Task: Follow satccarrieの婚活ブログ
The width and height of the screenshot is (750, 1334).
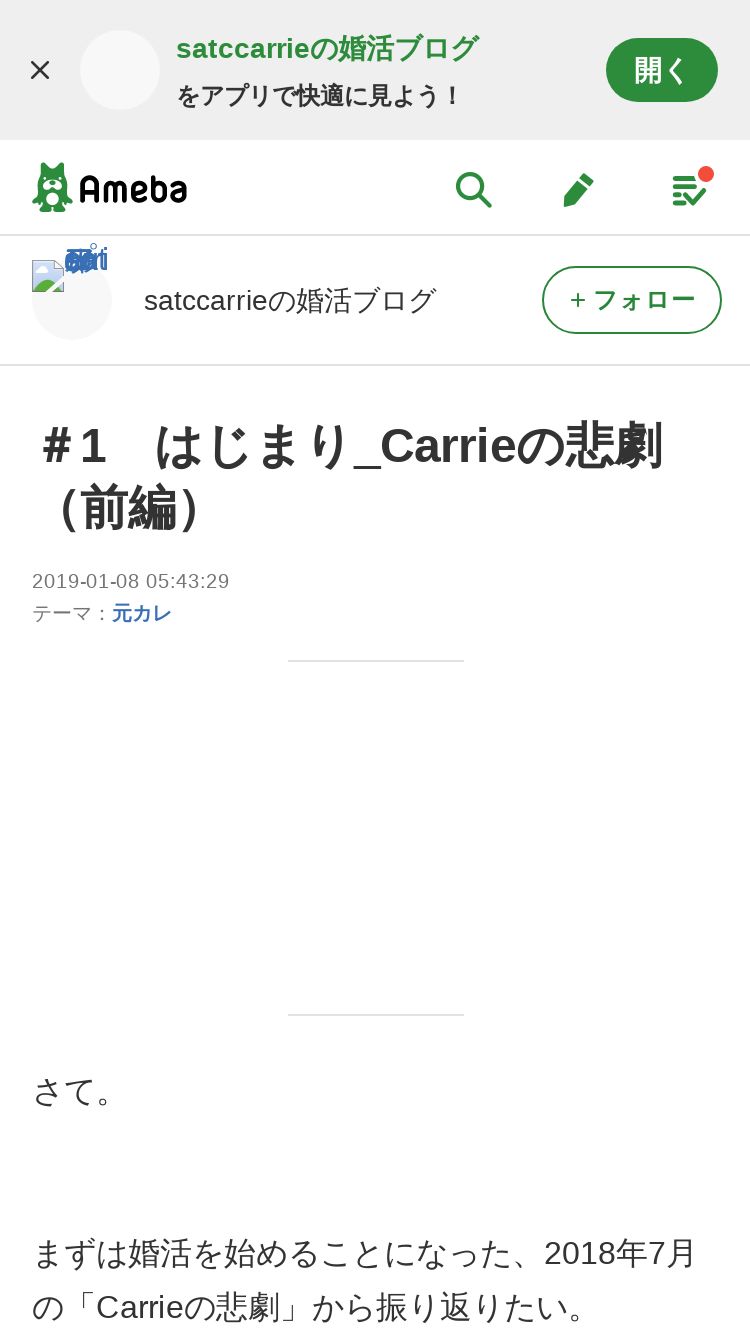Action: 632,300
